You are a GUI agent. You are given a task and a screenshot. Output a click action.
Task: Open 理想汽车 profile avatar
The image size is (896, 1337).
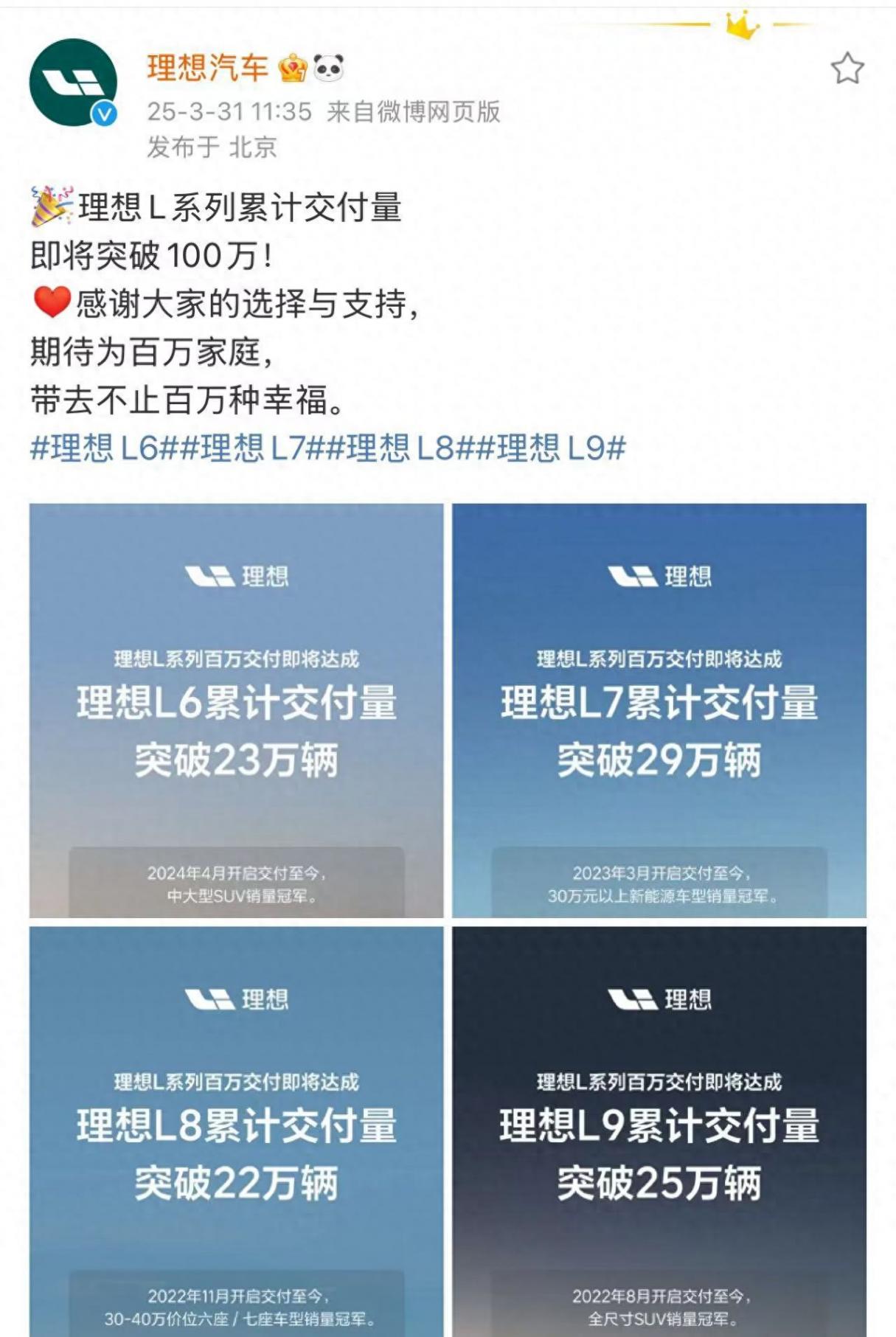(x=73, y=83)
